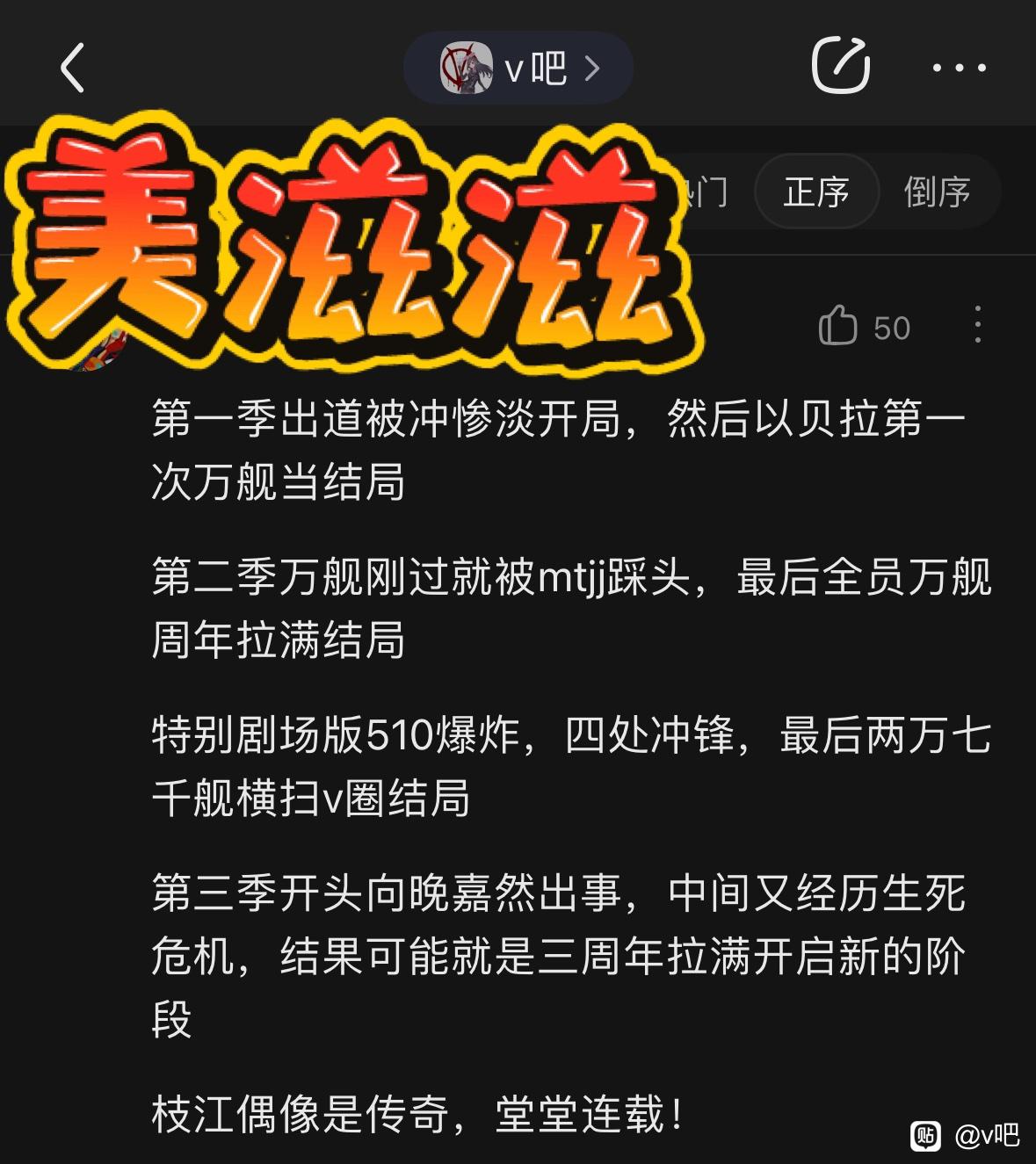Switch to 正序 sort order
The height and width of the screenshot is (1164, 1036).
(x=816, y=192)
